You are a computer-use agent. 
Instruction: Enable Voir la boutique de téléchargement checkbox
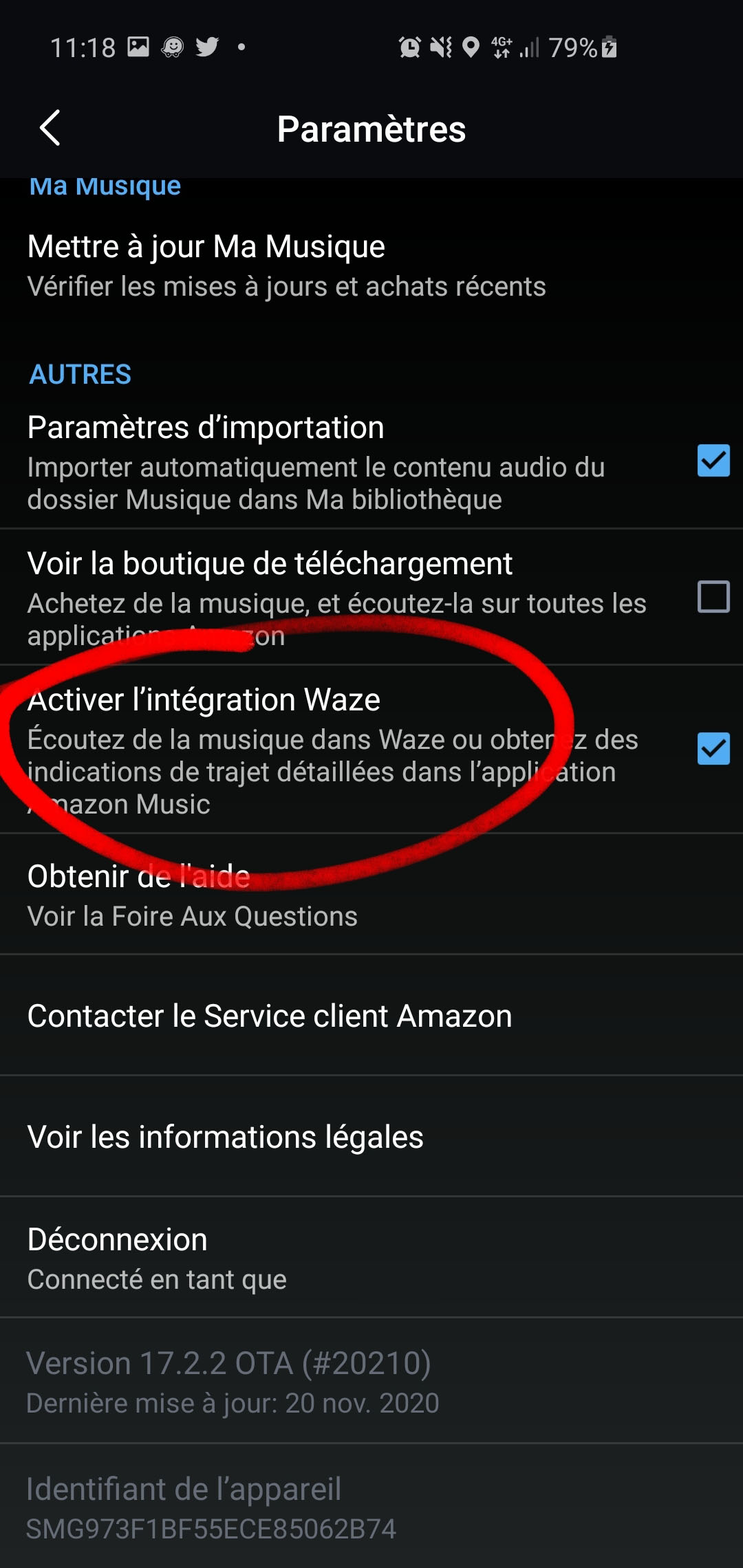(x=713, y=596)
